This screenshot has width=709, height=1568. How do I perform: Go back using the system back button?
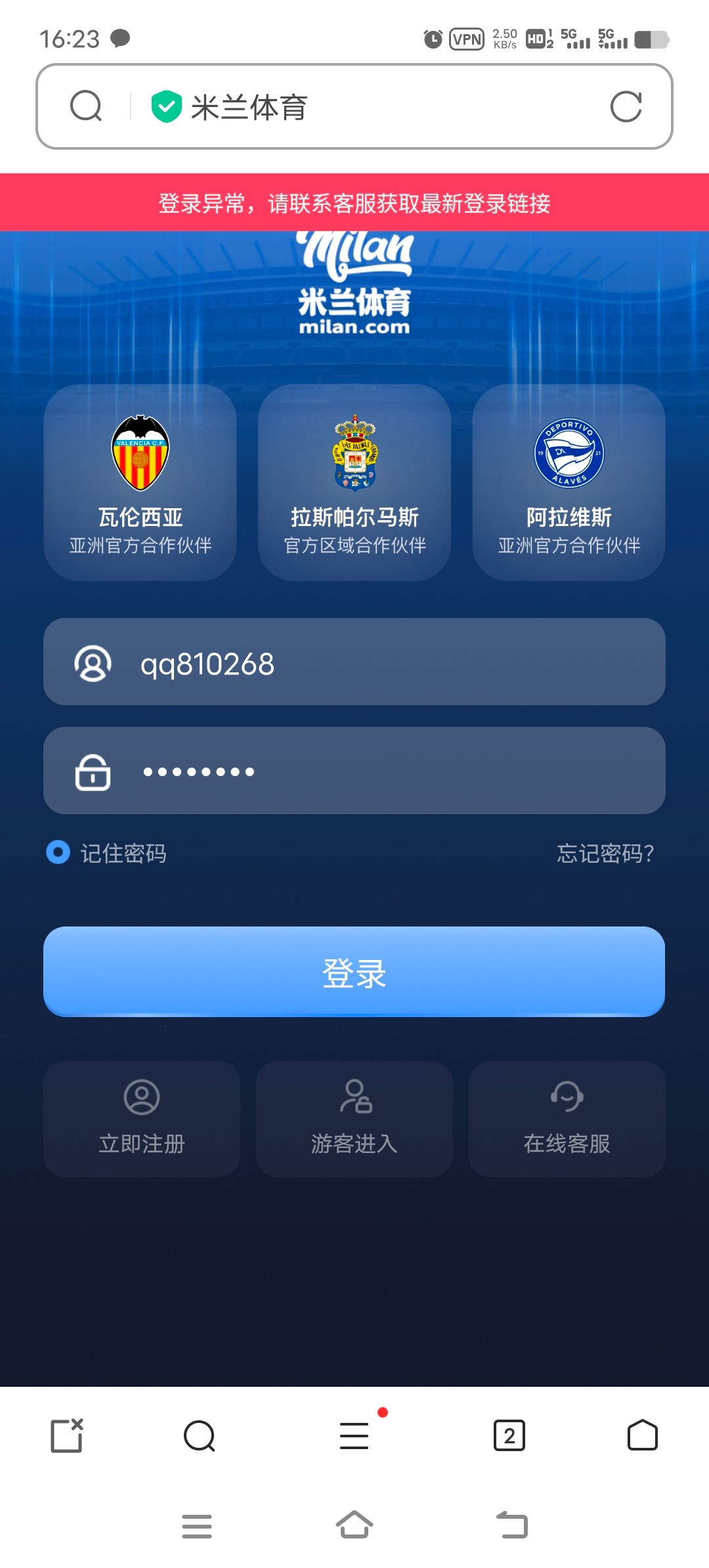(512, 1525)
